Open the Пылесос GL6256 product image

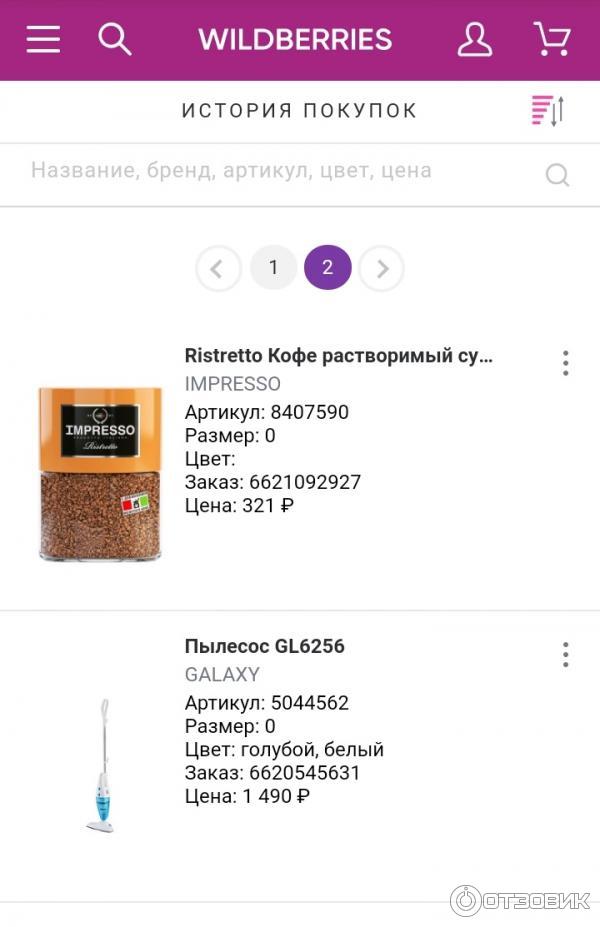pos(100,765)
